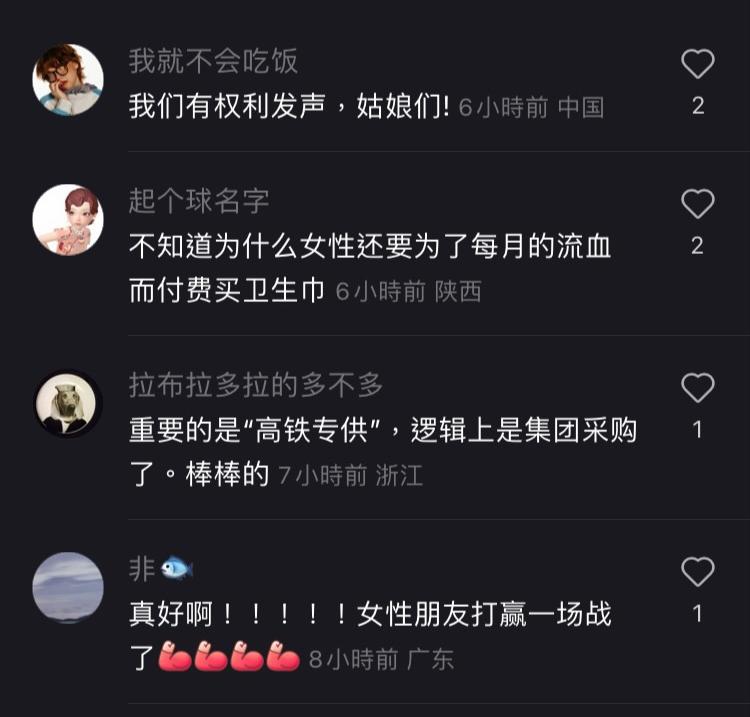The image size is (750, 717).
Task: Like 拉布拉多拉的多不多's comment
Action: pyautogui.click(x=697, y=389)
